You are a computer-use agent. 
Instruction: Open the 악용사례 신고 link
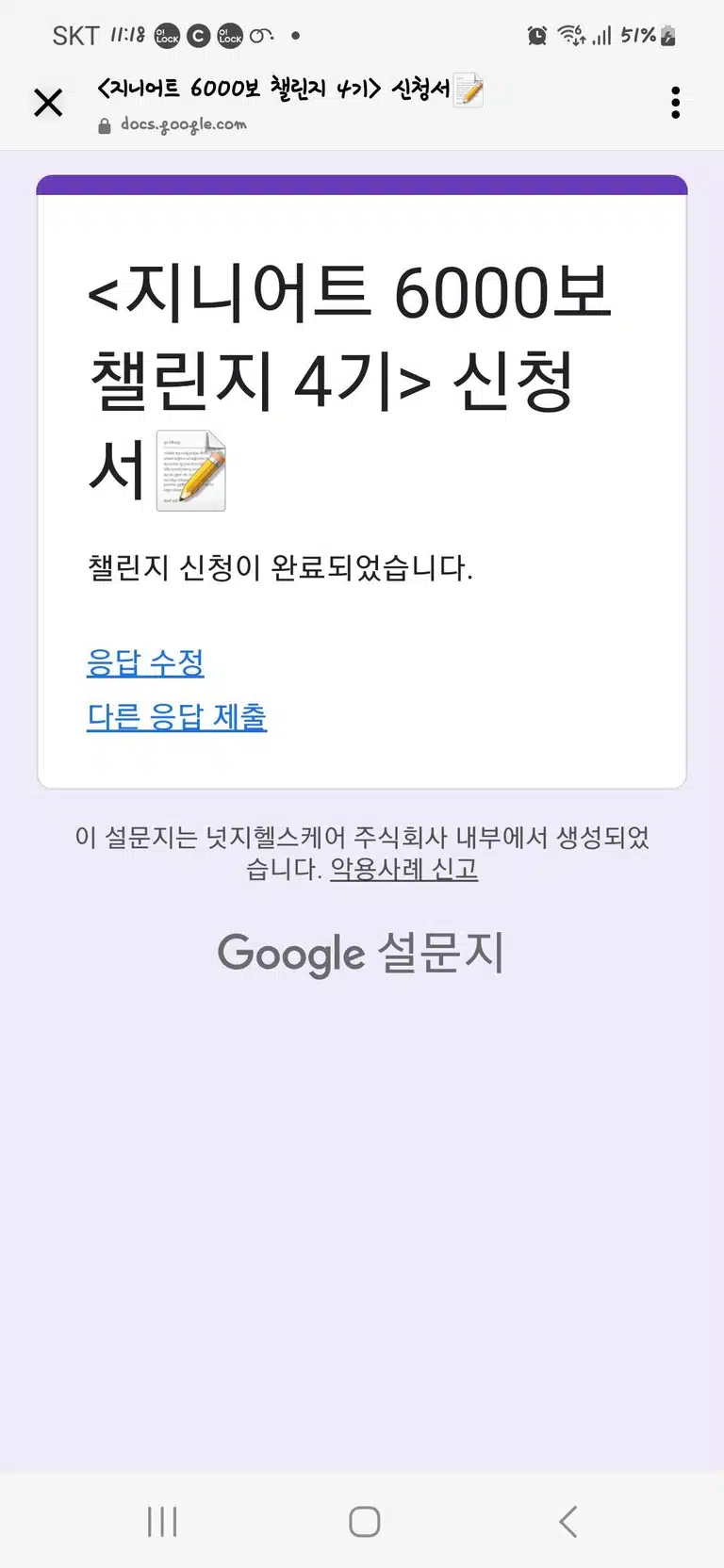click(x=403, y=869)
